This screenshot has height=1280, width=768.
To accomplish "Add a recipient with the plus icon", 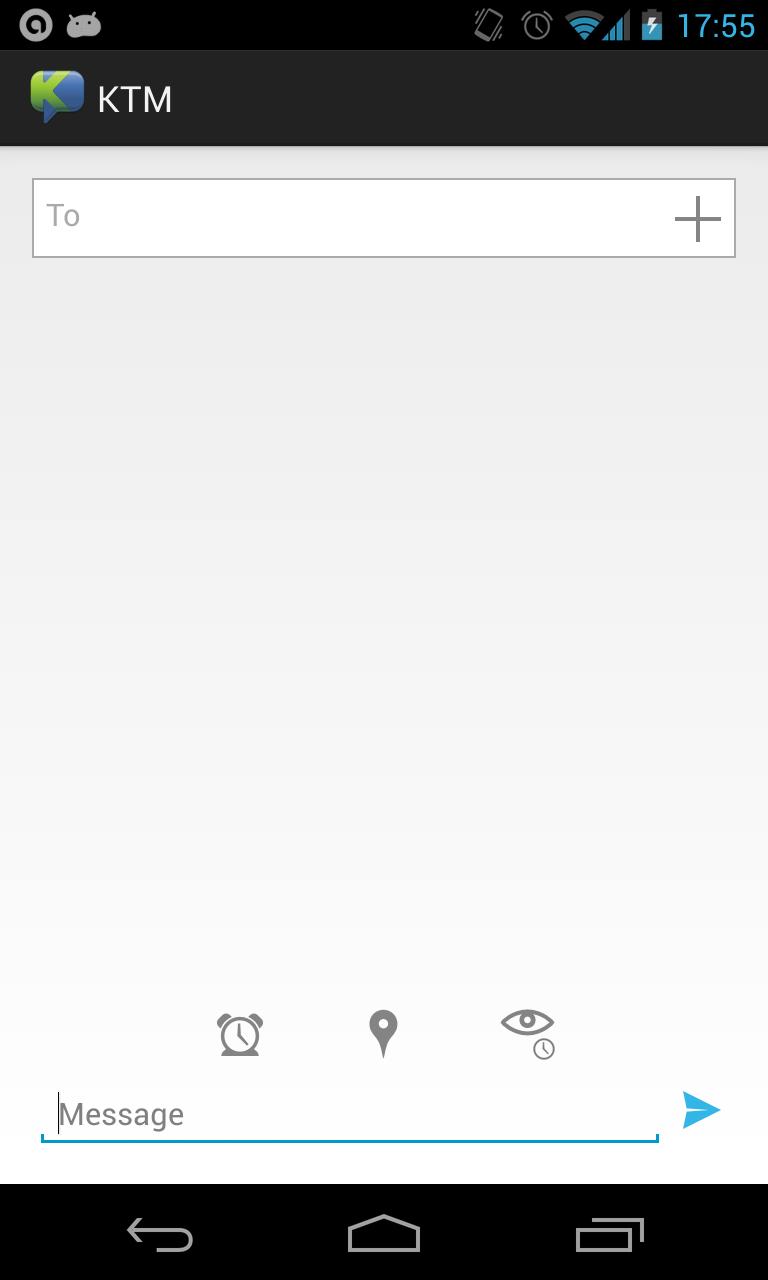I will 697,218.
